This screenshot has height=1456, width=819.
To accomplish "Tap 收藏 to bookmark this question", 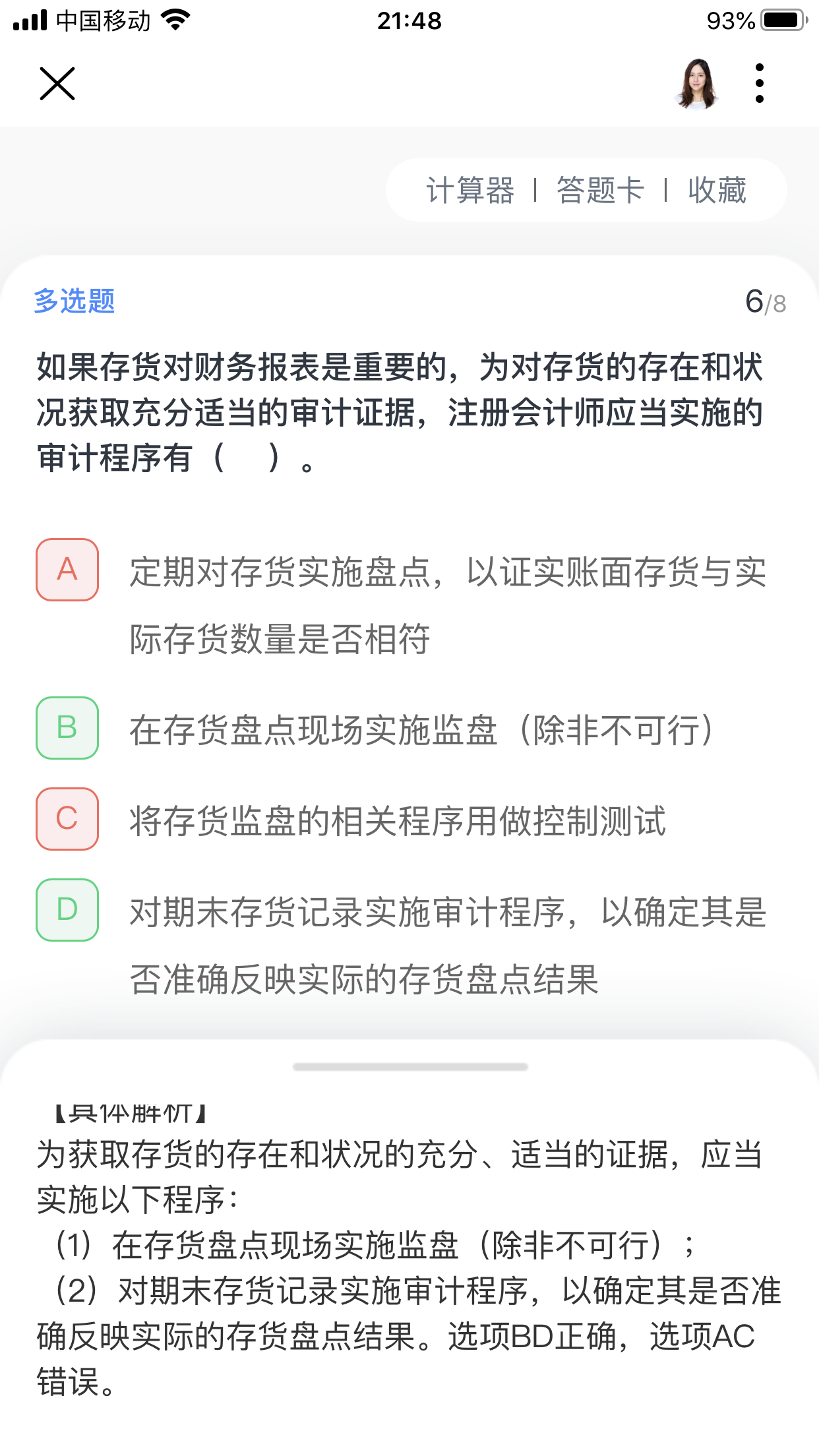I will point(717,191).
